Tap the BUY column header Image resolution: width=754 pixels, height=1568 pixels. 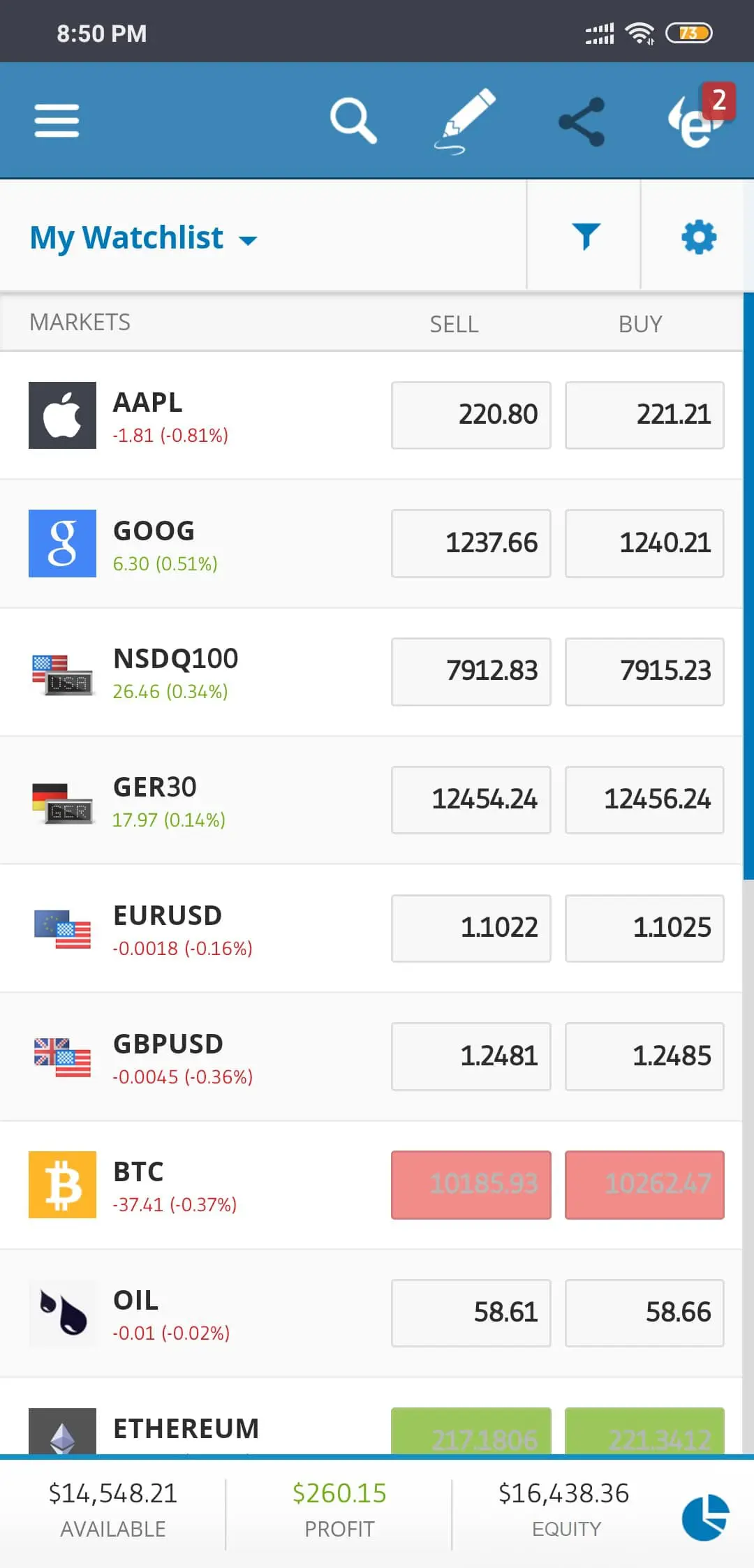click(x=640, y=323)
